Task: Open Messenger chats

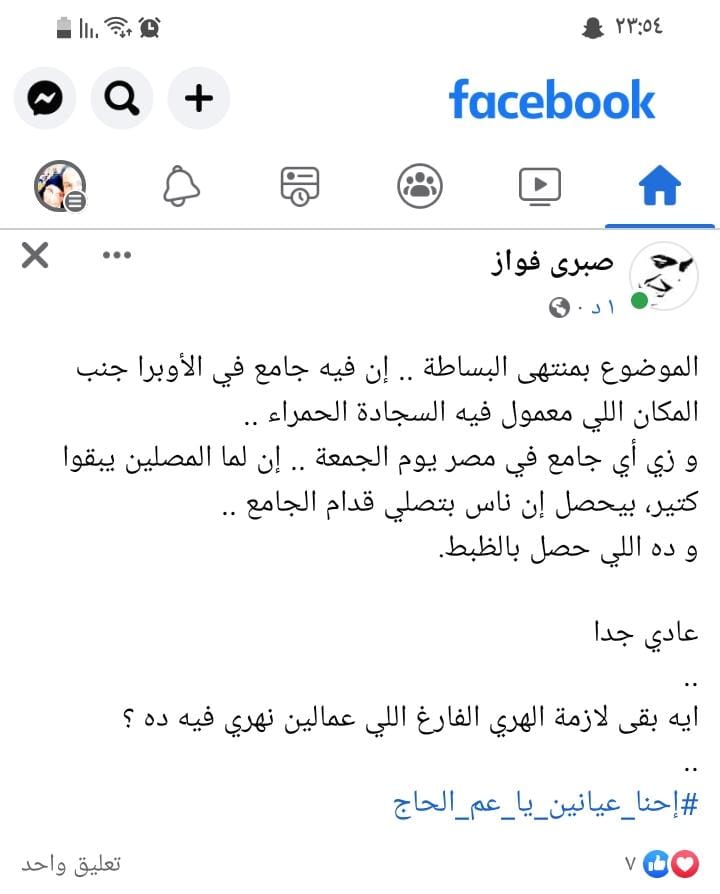Action: tap(44, 98)
